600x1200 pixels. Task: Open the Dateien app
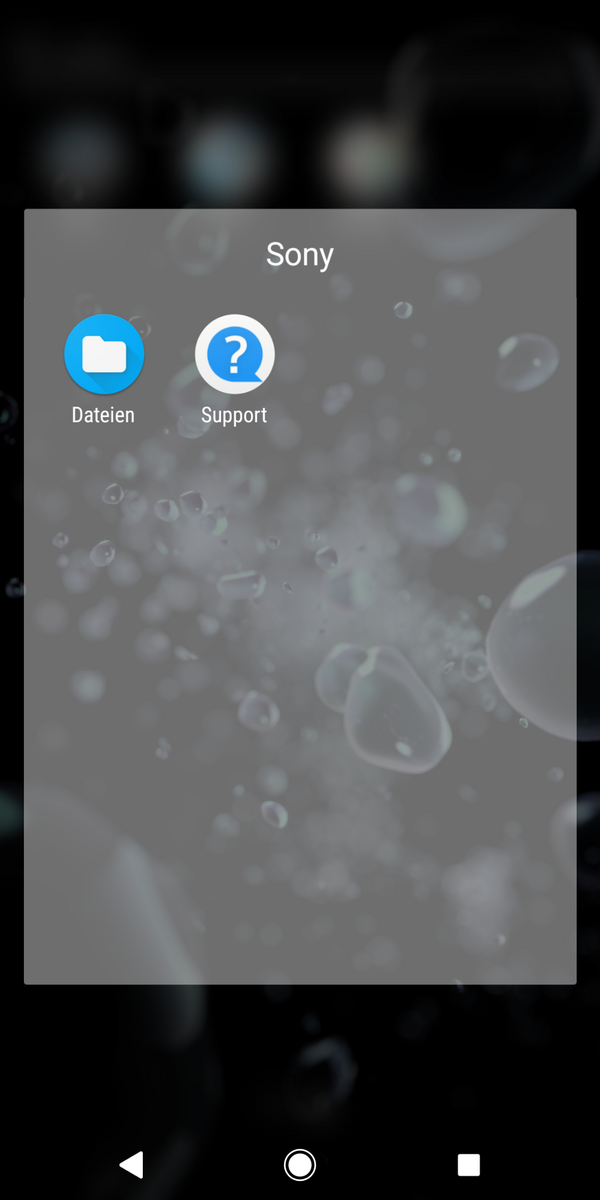[x=104, y=356]
